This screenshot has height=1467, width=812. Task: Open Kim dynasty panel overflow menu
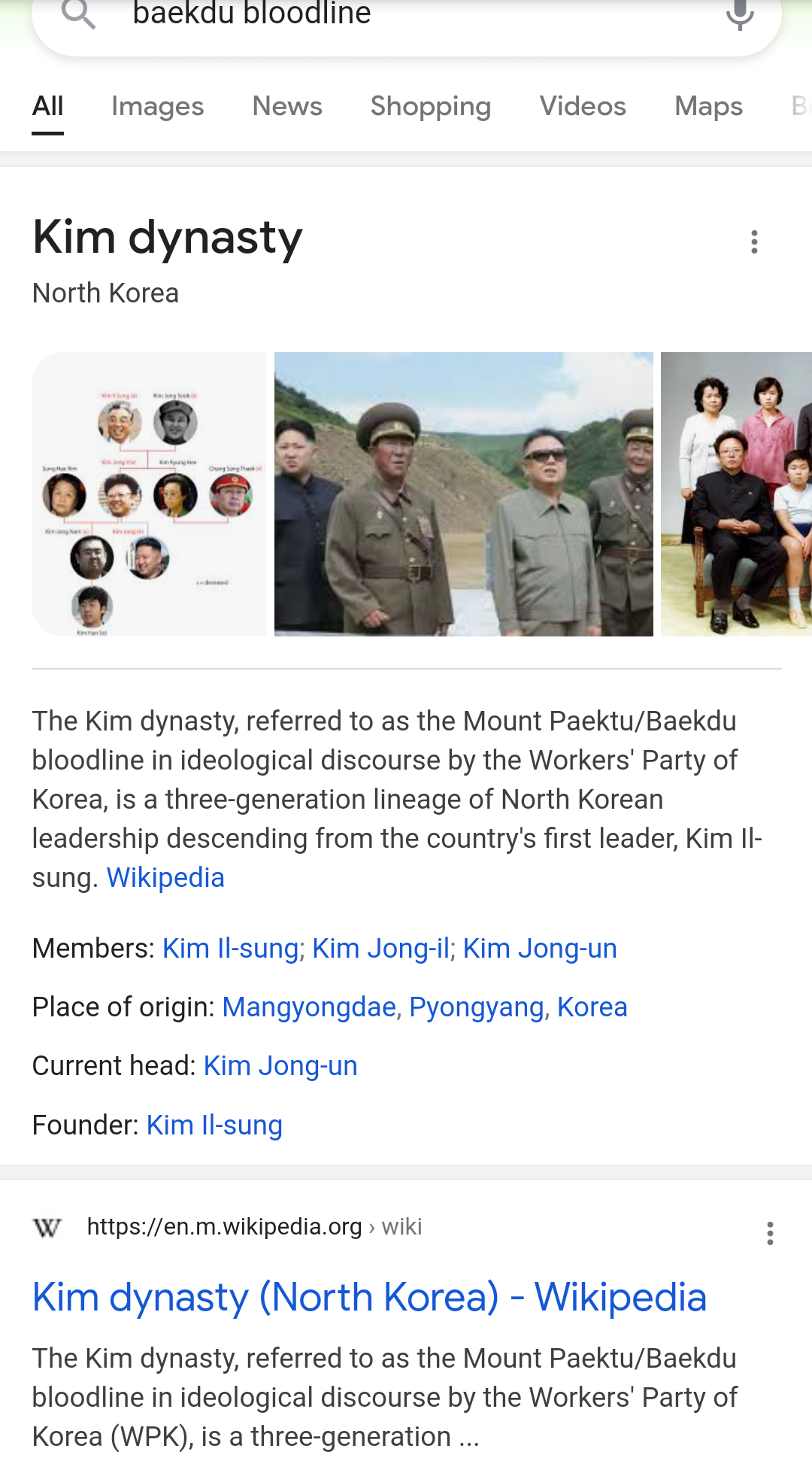point(754,241)
